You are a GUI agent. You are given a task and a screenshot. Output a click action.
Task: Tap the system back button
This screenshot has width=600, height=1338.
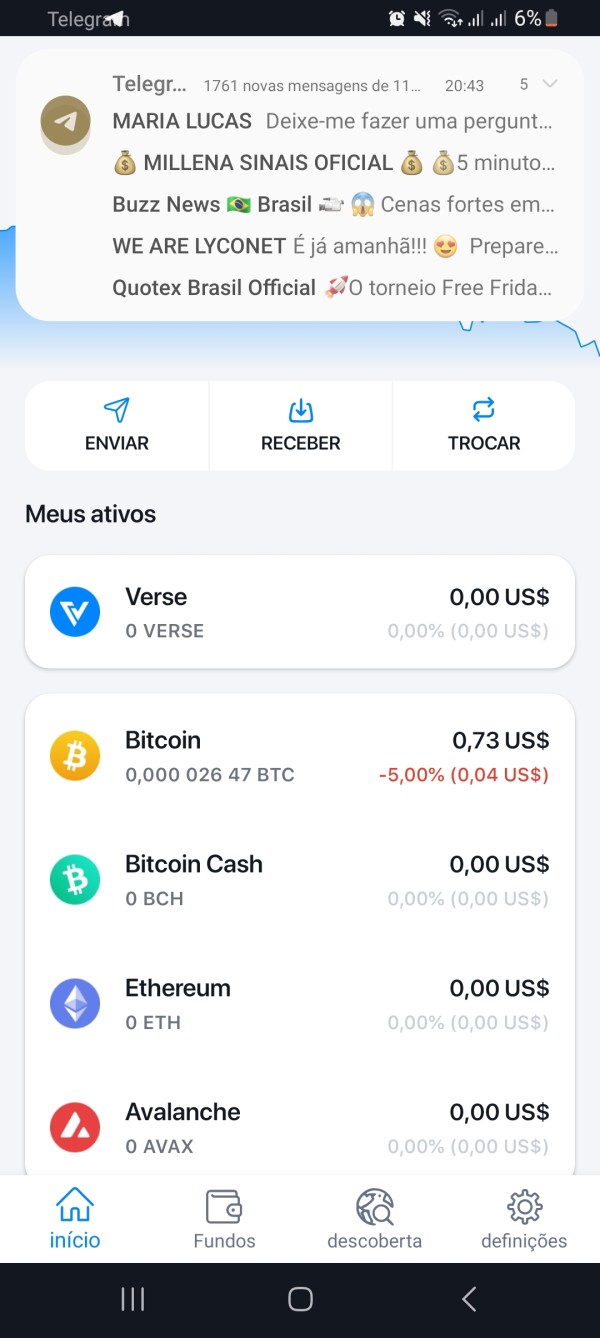point(469,1299)
